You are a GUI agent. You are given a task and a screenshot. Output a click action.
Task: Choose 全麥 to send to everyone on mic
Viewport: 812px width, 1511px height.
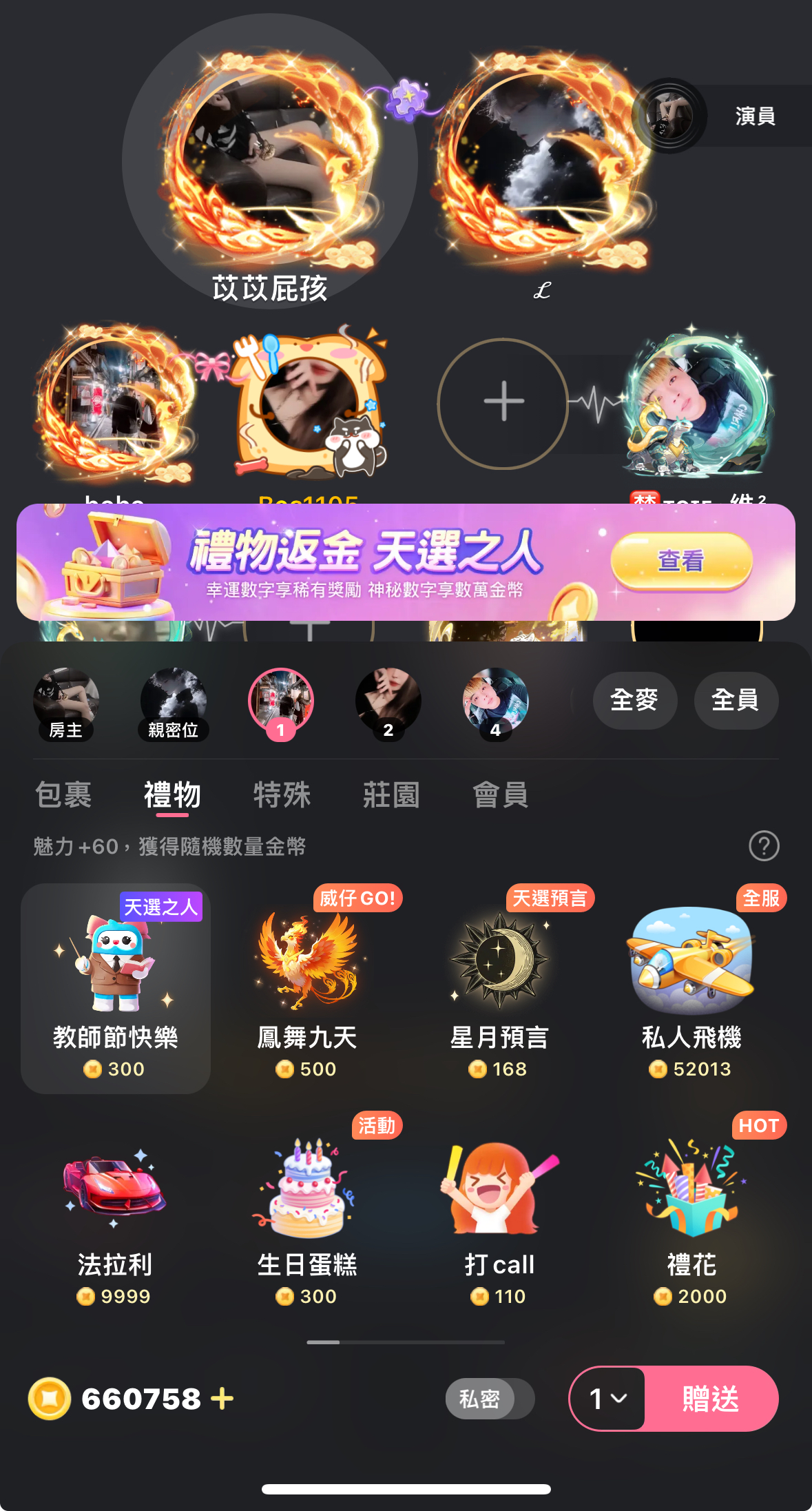pyautogui.click(x=634, y=700)
